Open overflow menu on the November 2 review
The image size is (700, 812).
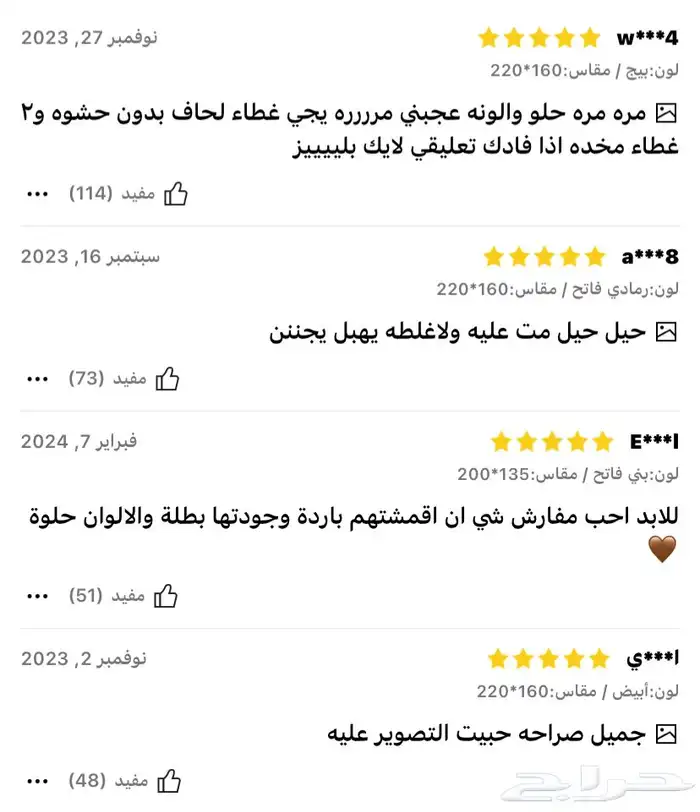[x=37, y=781]
